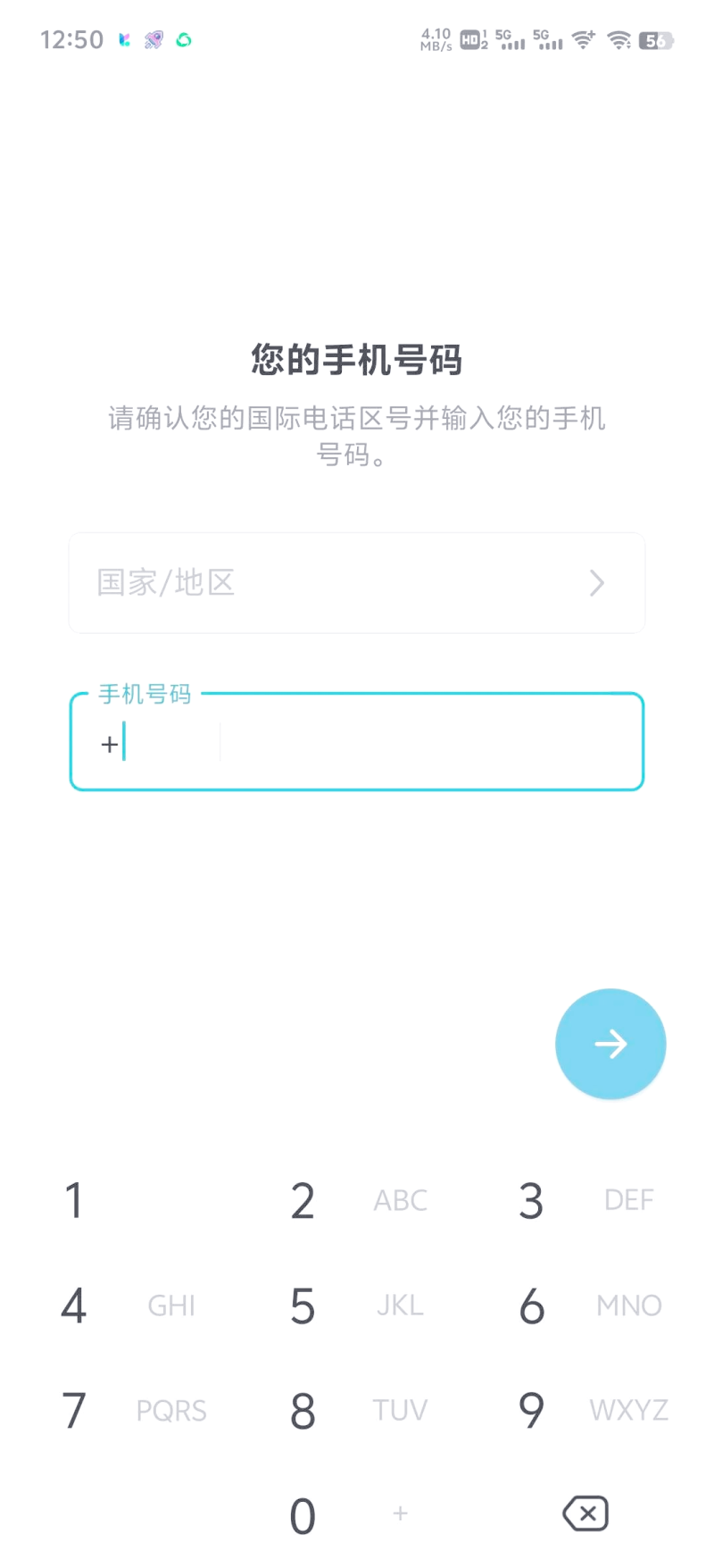This screenshot has width=714, height=1568.
Task: Open the country/region selection field
Action: point(357,583)
